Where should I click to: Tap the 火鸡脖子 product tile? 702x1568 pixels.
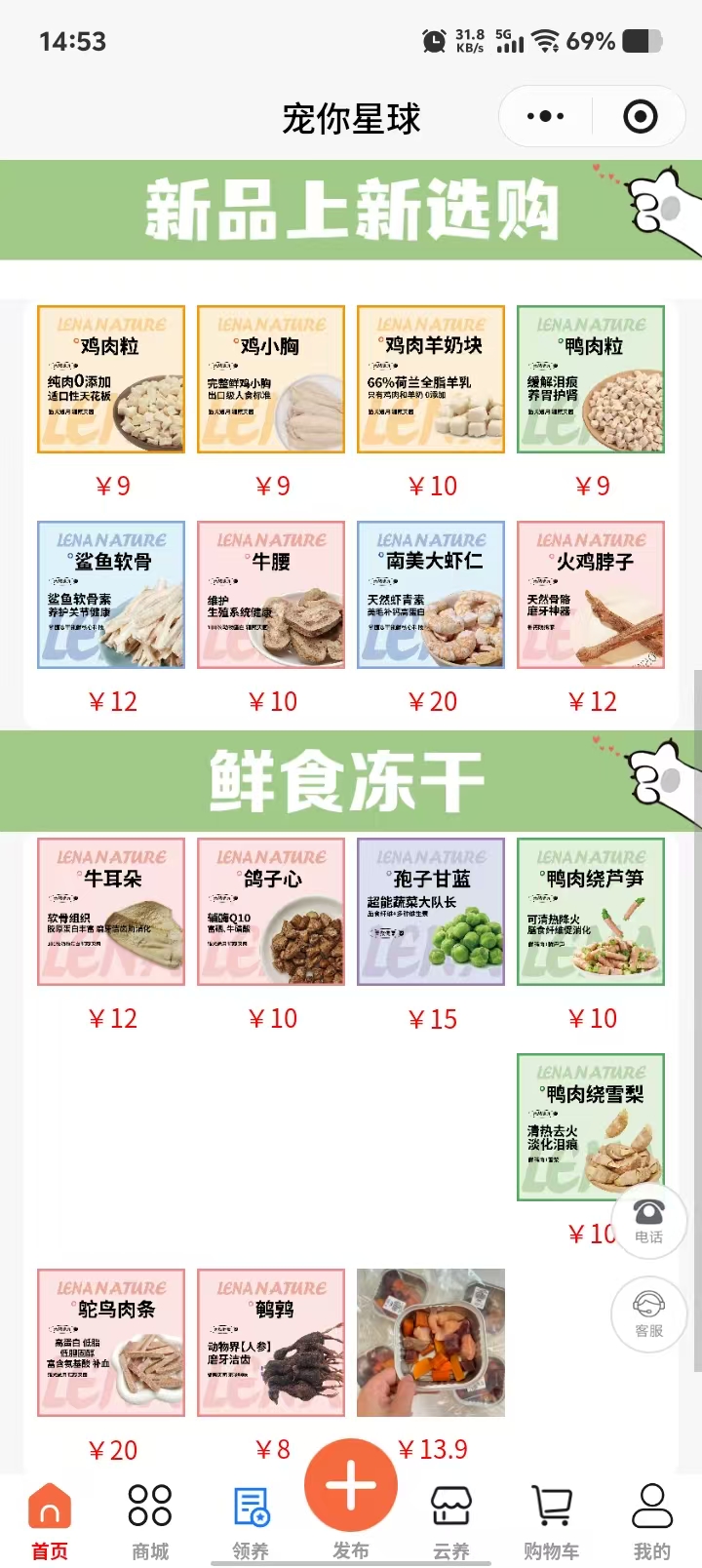click(x=591, y=595)
